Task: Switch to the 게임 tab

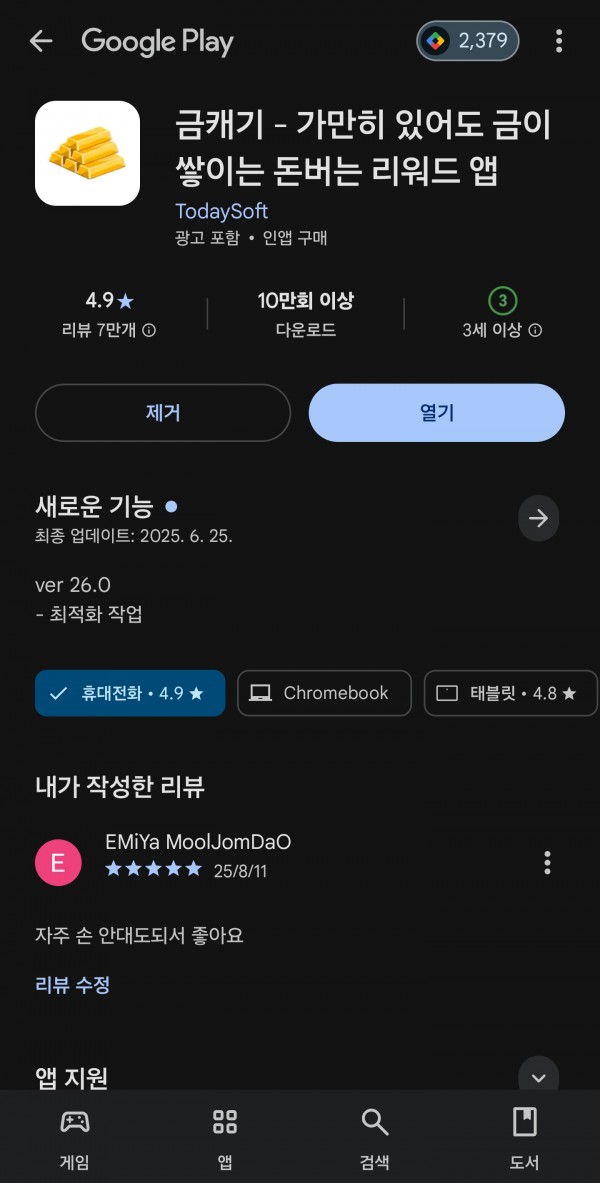Action: click(75, 1138)
